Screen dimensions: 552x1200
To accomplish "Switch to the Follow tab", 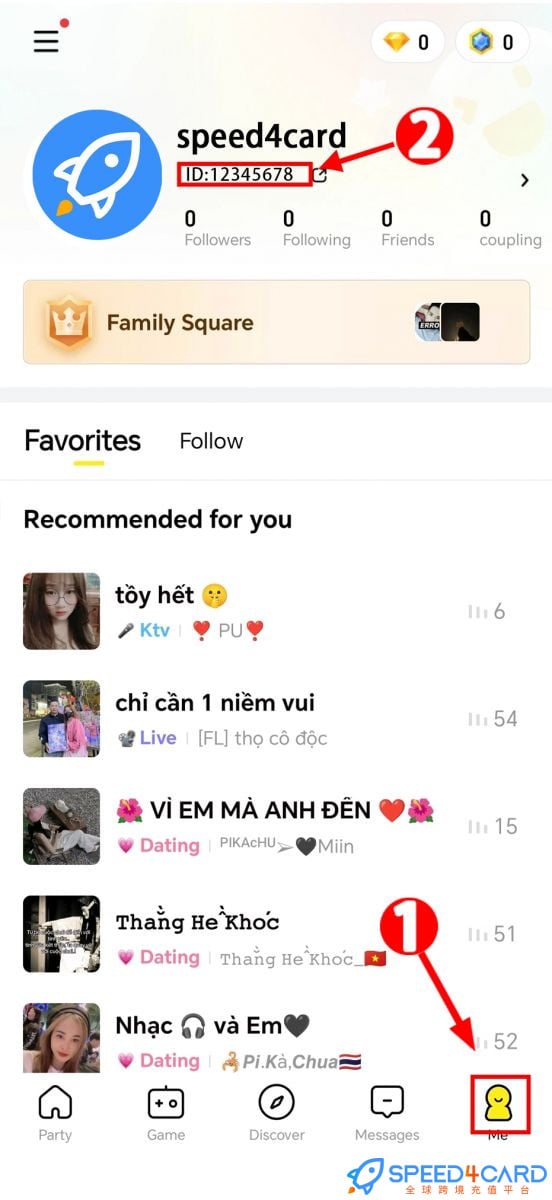I will click(x=211, y=441).
